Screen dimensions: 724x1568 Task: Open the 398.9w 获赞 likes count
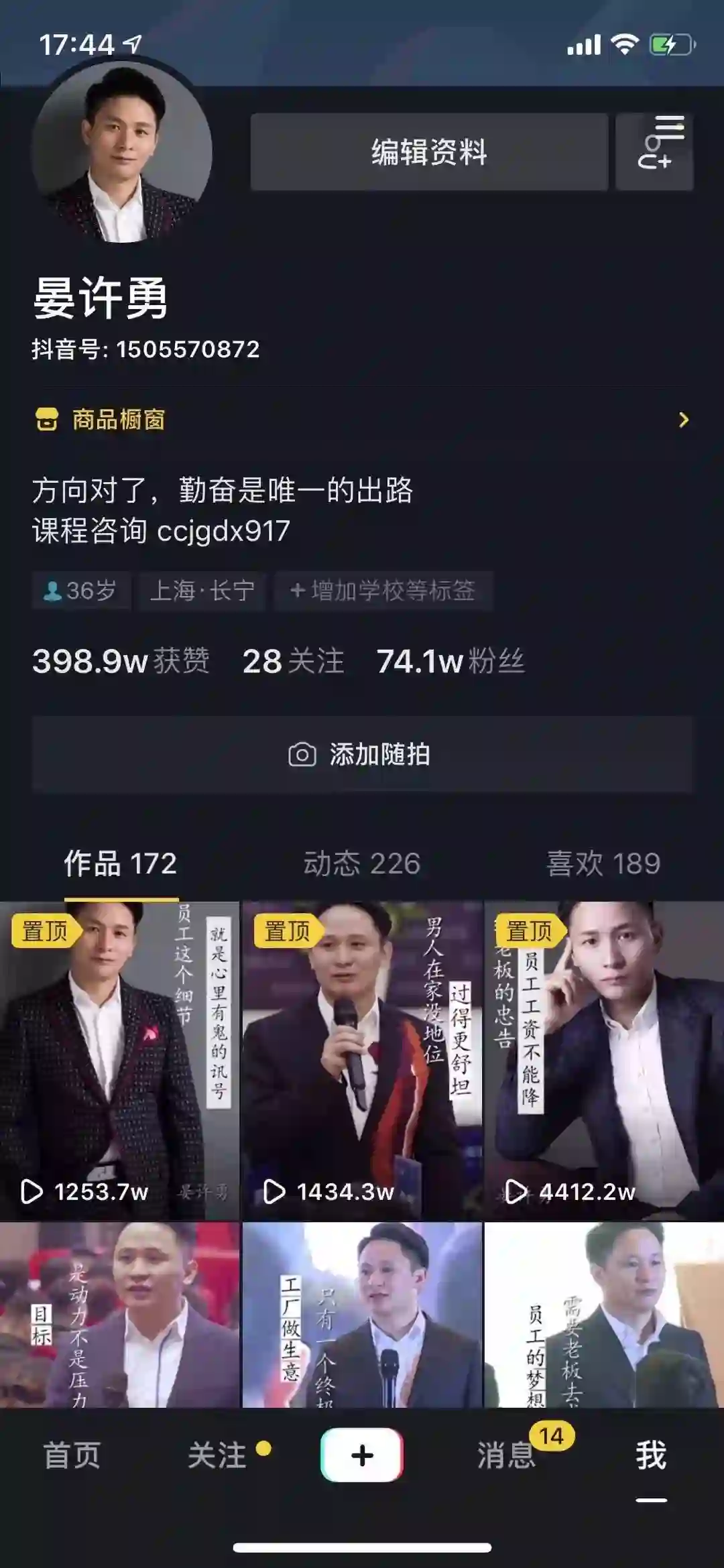pos(121,661)
